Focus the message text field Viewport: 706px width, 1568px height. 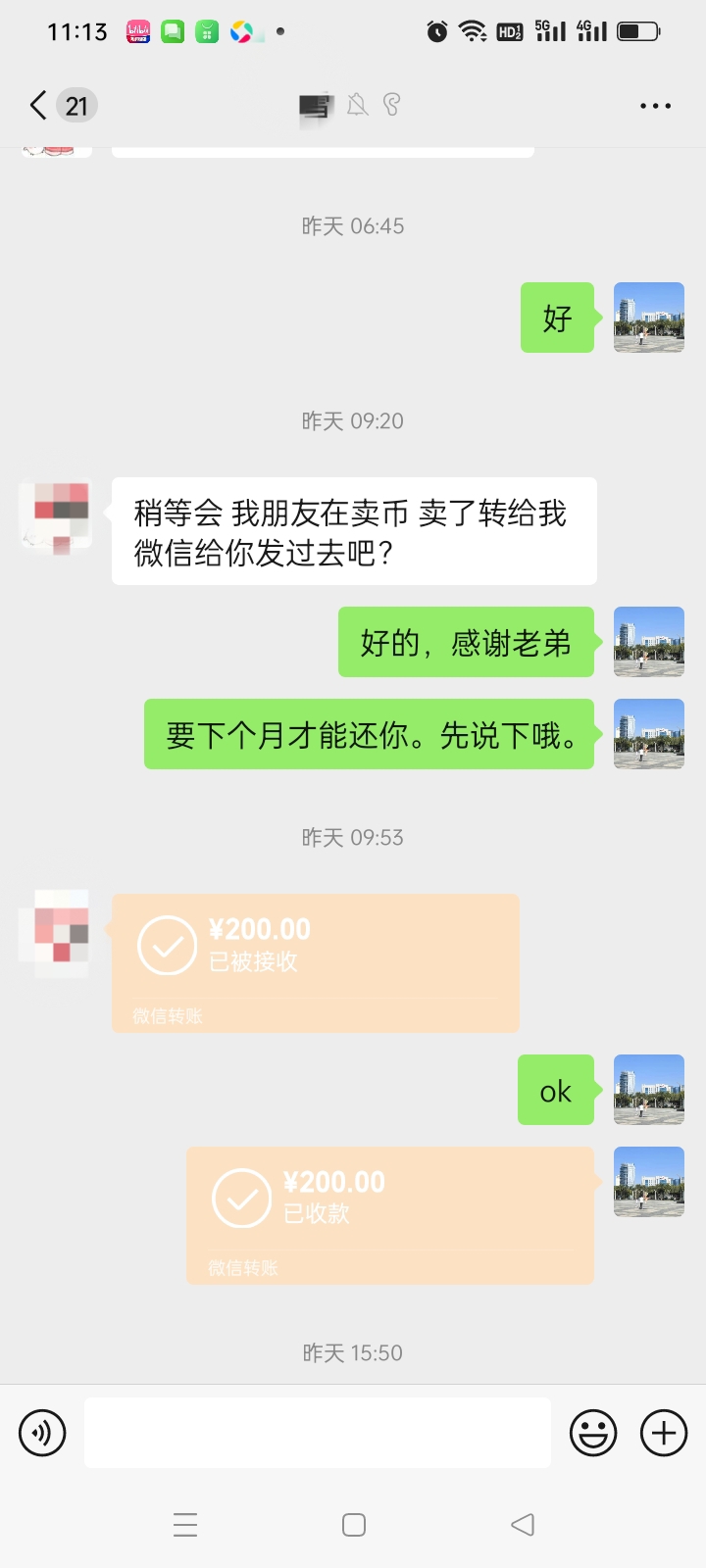317,1433
